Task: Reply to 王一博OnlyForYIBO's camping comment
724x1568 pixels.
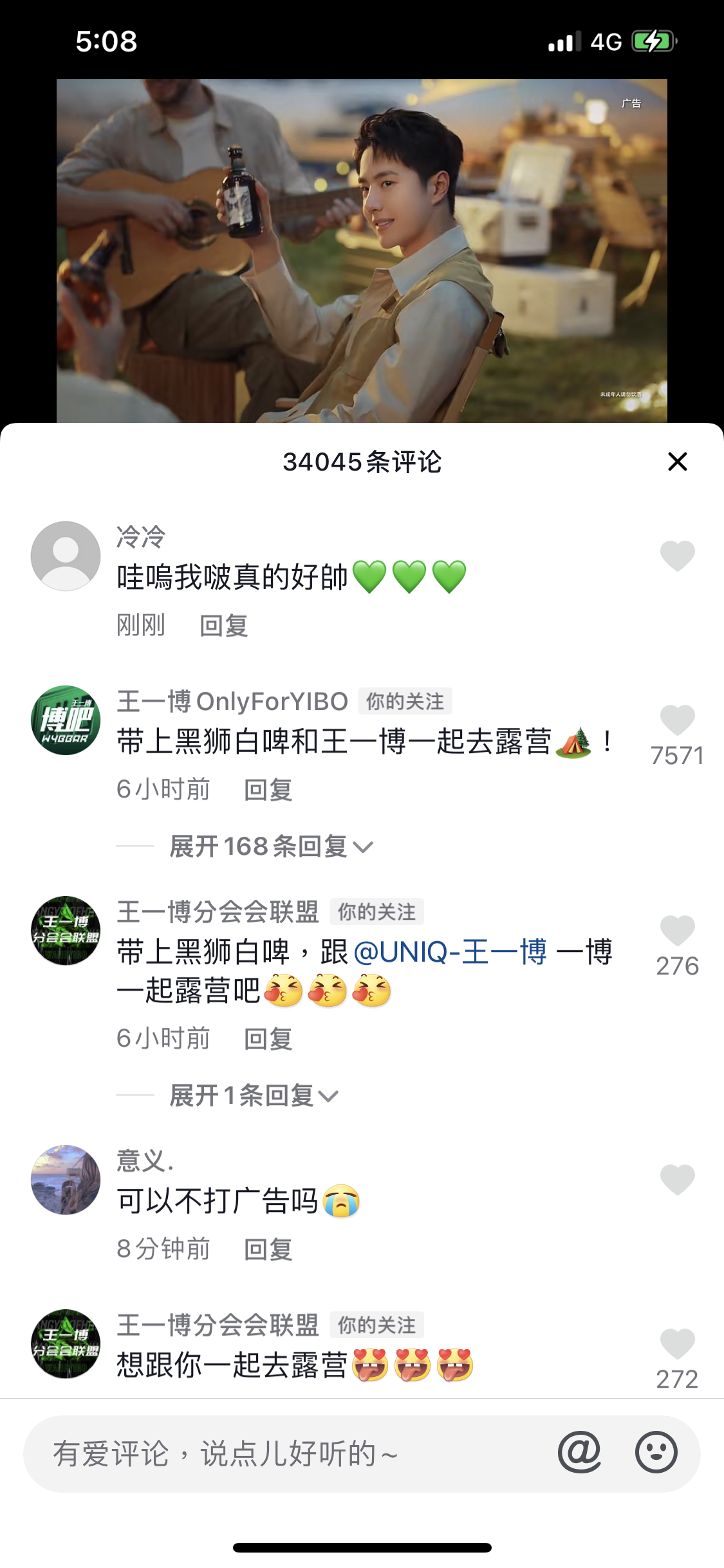Action: click(268, 790)
